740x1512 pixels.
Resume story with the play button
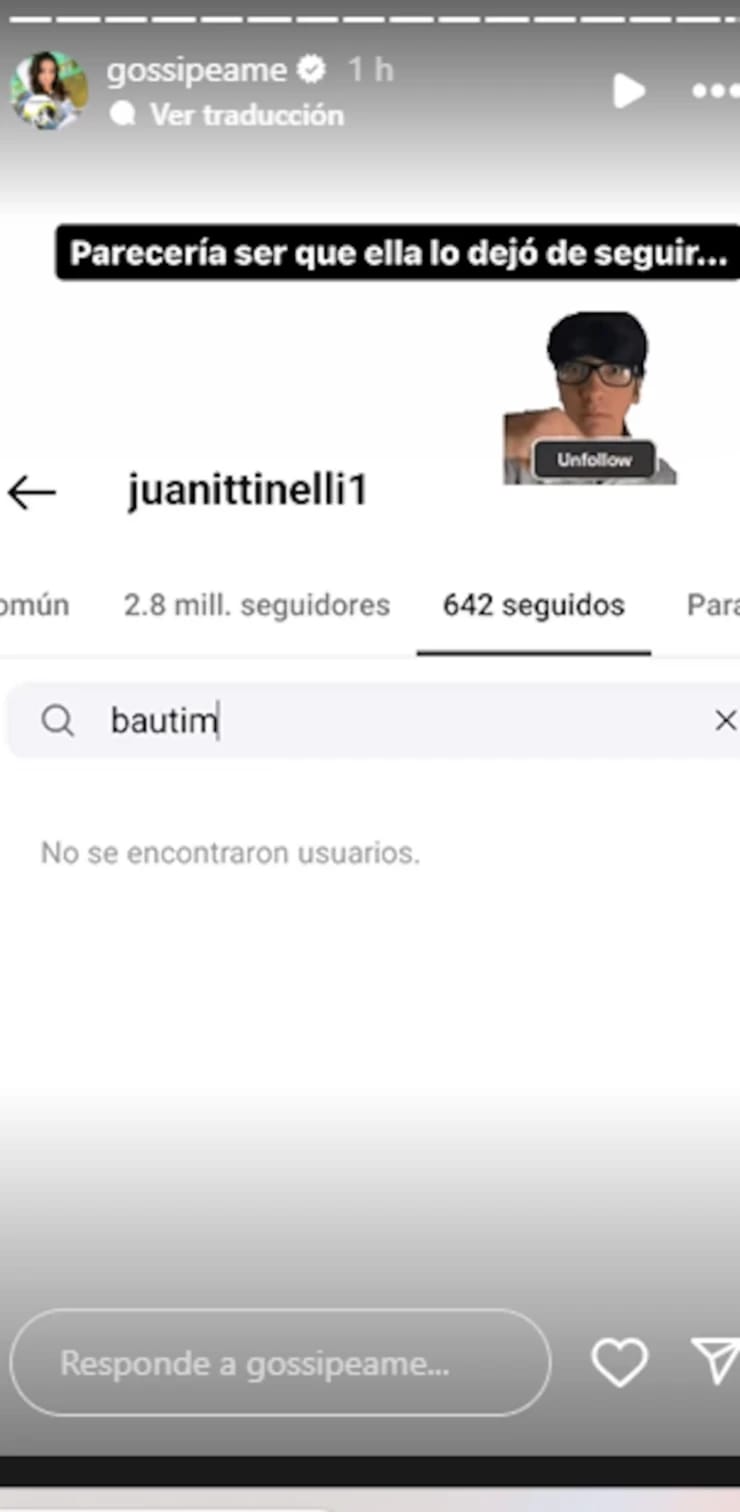coord(629,91)
